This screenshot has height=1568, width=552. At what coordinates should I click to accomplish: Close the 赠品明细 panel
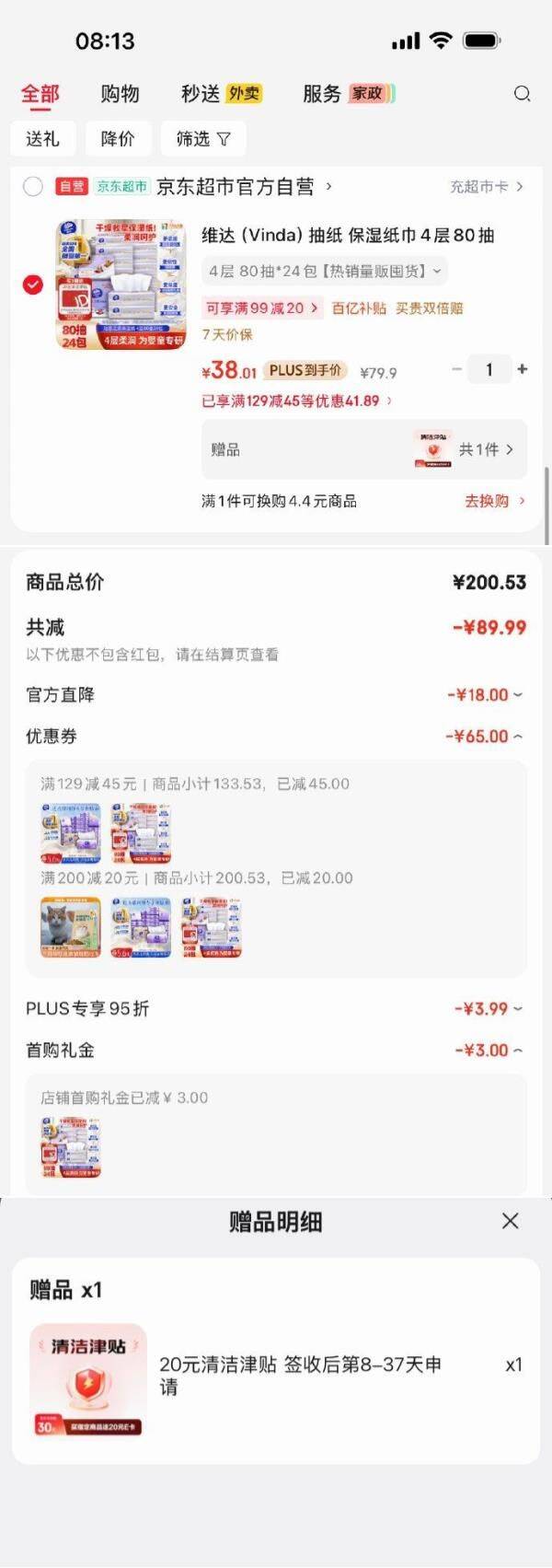[x=510, y=1221]
